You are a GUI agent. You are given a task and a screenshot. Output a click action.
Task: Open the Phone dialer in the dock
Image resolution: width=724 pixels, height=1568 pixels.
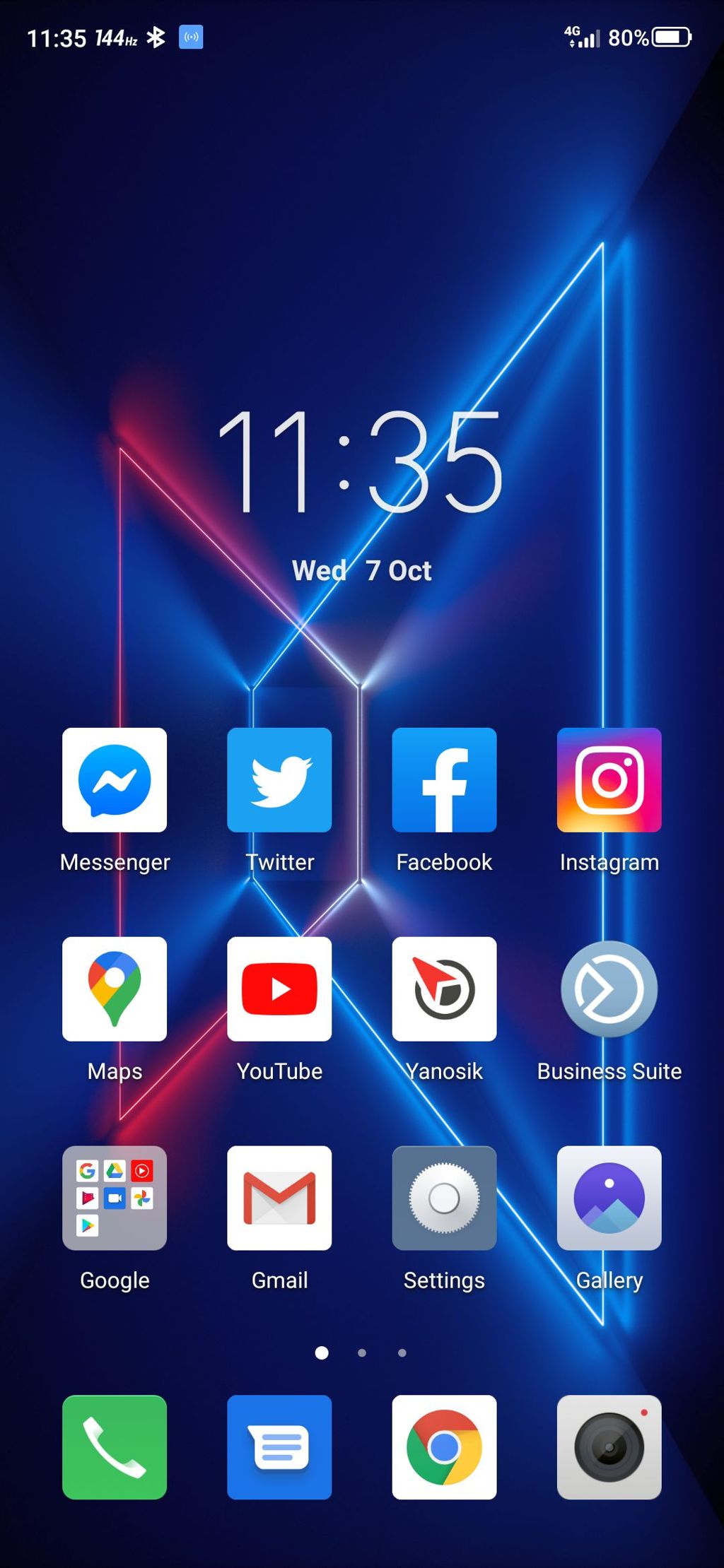coord(115,1446)
